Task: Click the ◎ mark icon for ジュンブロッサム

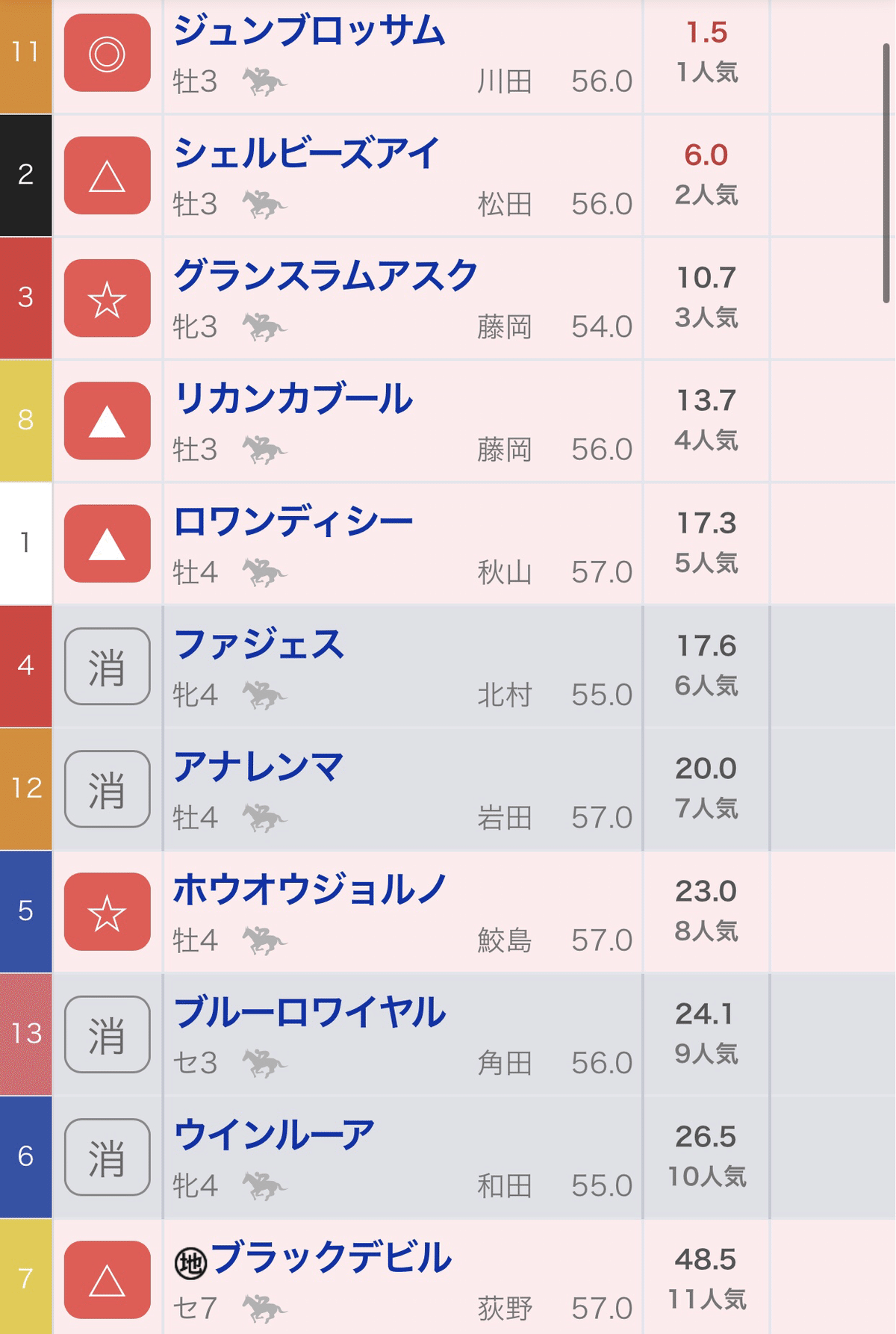Action: 108,54
